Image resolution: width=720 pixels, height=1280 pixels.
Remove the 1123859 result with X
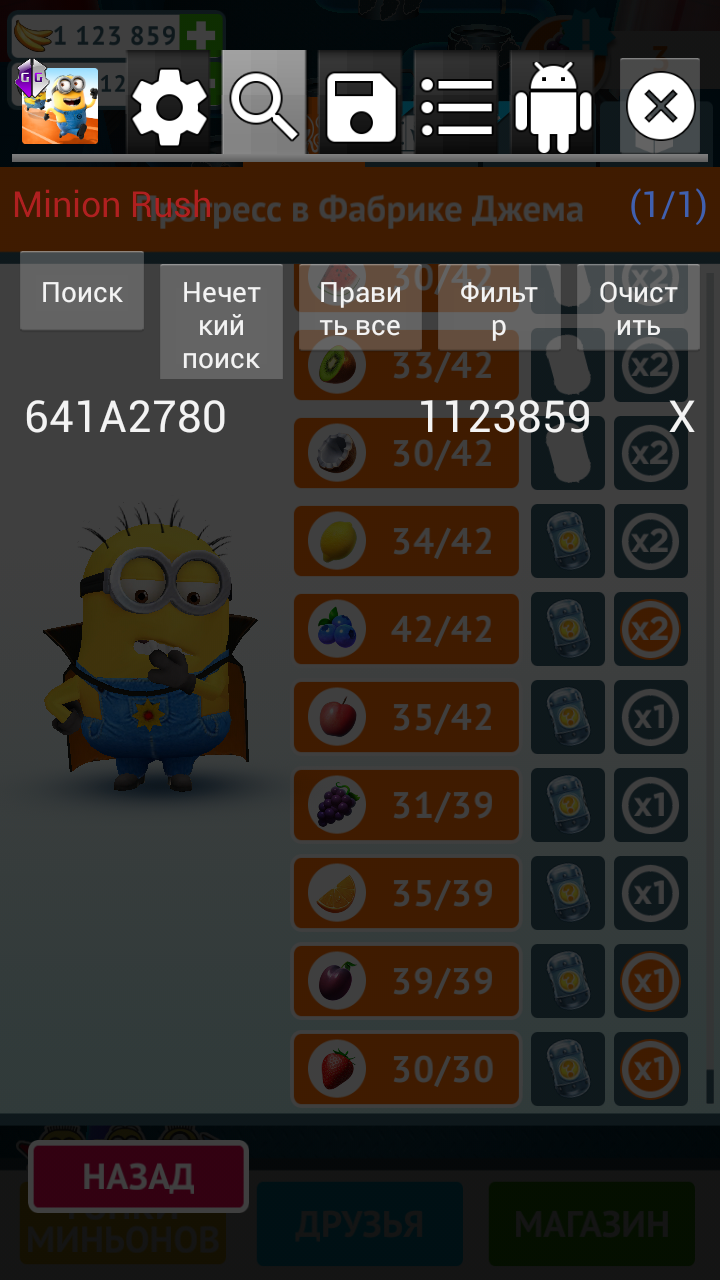[681, 417]
